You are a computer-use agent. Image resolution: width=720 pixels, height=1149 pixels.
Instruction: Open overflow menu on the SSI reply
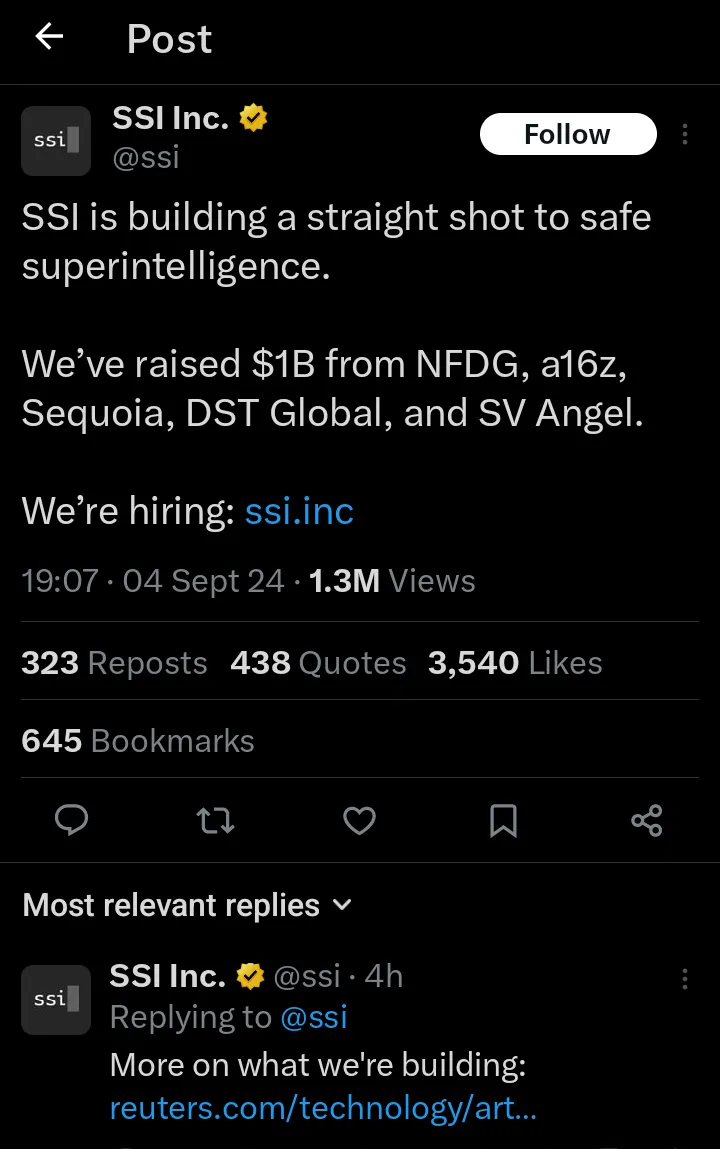coord(685,978)
